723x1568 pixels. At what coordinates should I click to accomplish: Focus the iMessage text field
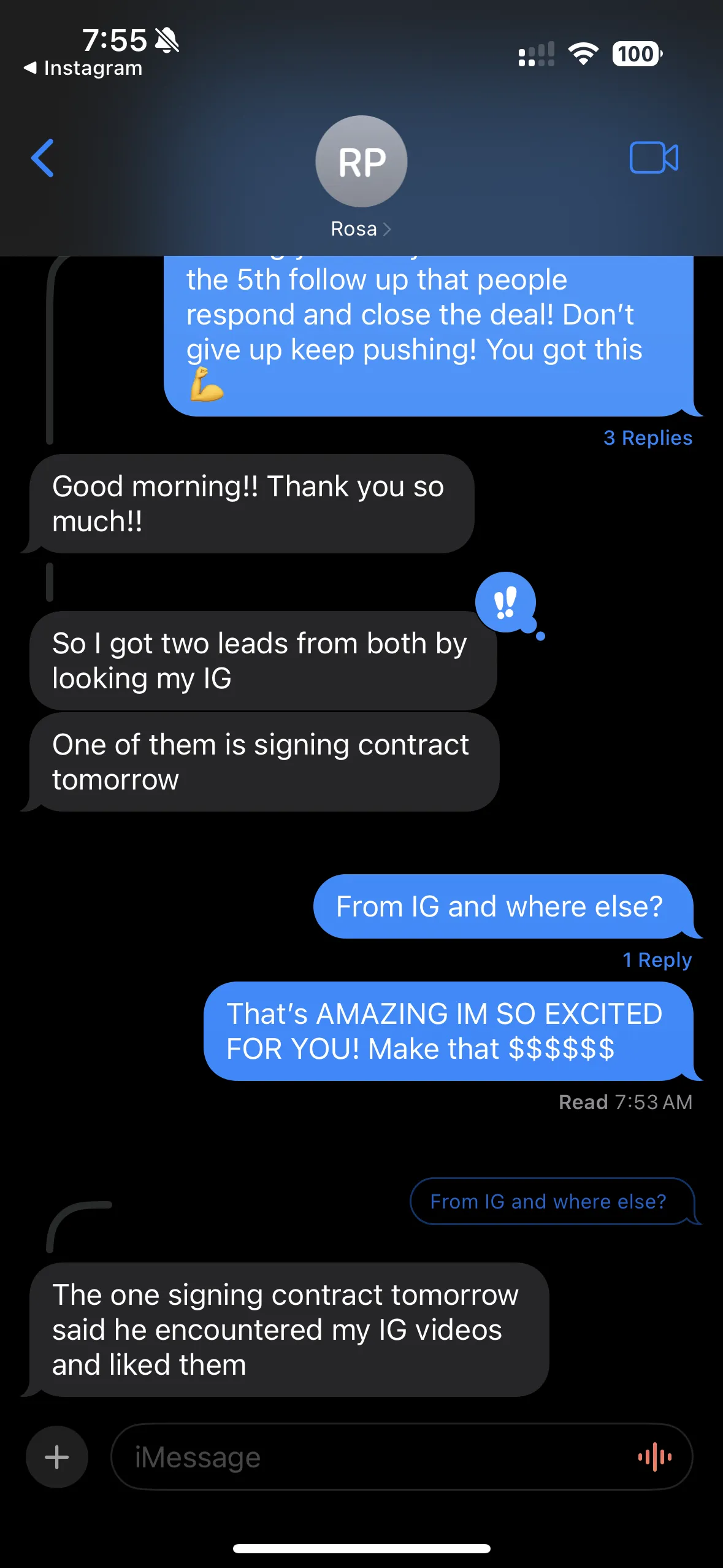coord(368,1457)
